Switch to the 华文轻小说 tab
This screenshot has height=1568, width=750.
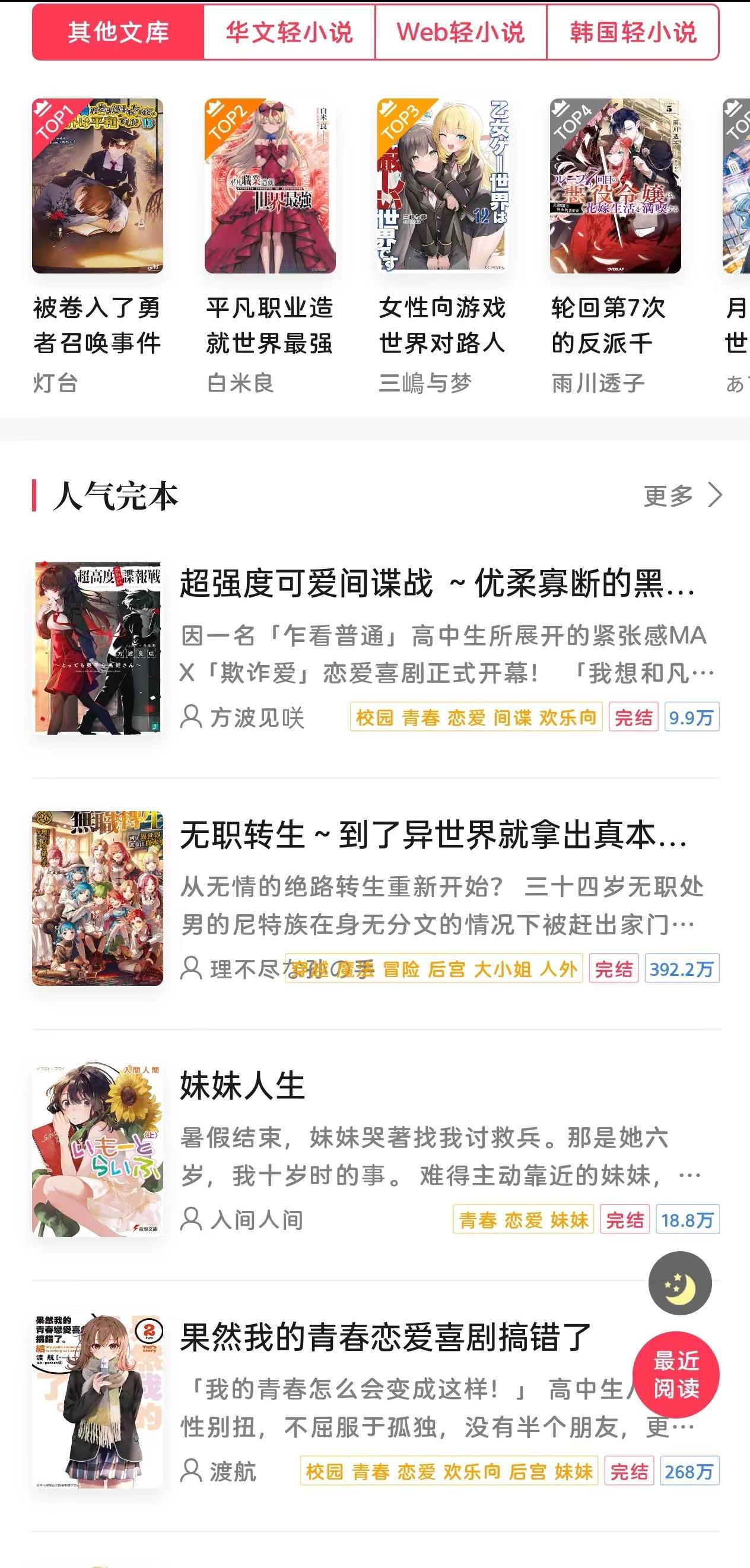tap(290, 33)
